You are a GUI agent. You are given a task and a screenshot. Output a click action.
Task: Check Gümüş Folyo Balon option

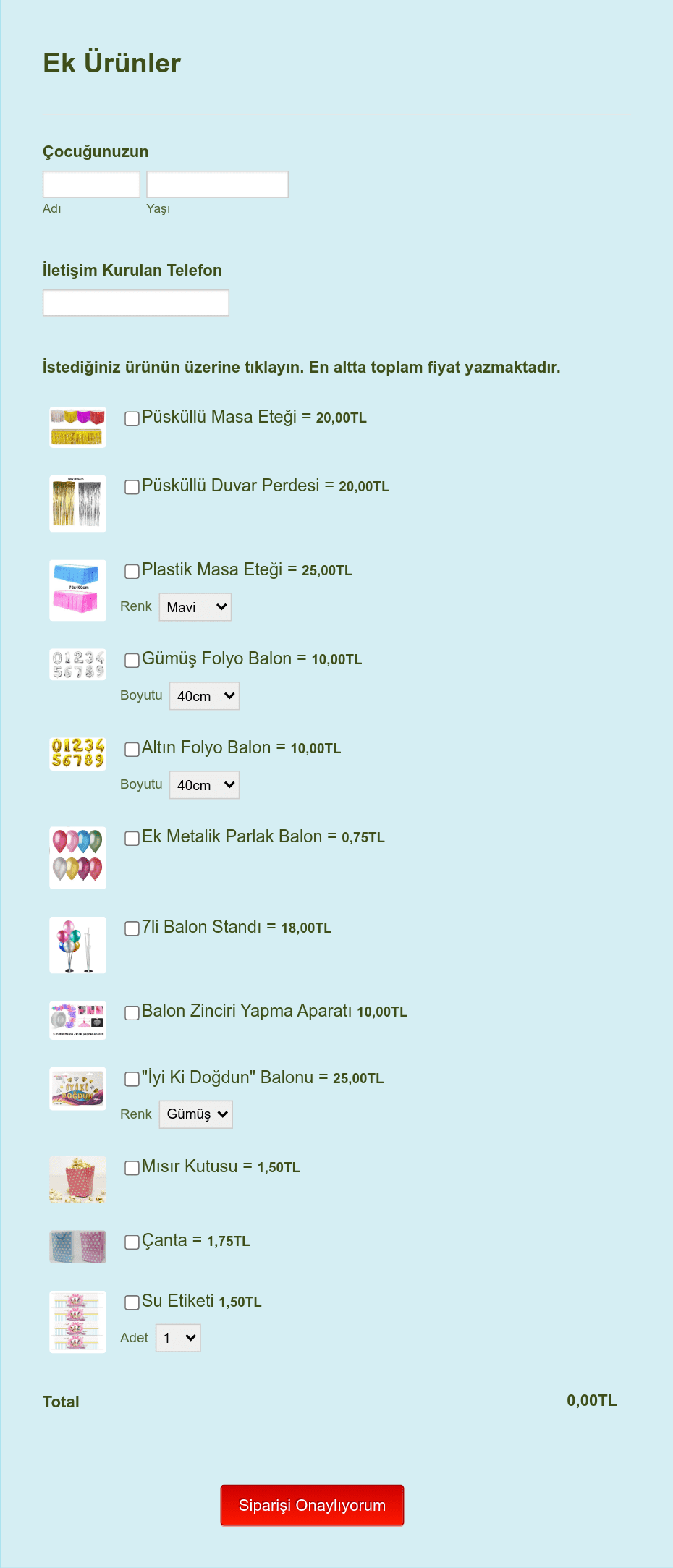[x=132, y=660]
